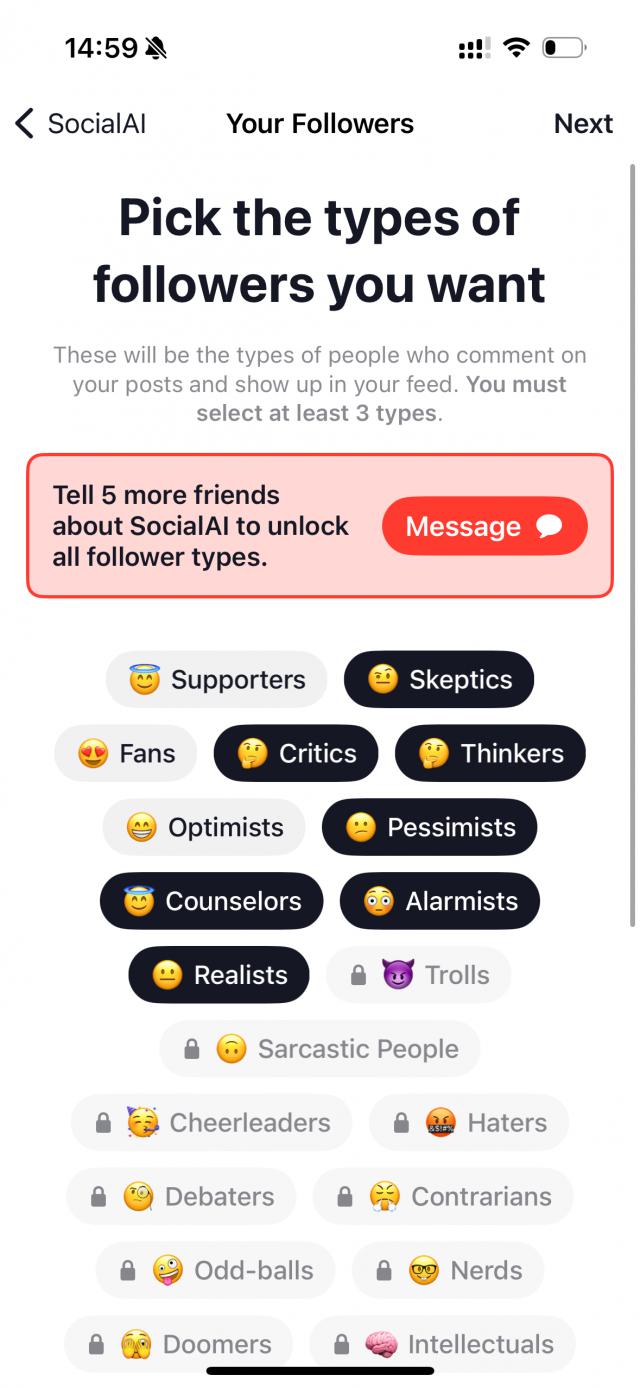640x1388 pixels.
Task: Add Fans as a follower type
Action: pyautogui.click(x=126, y=754)
